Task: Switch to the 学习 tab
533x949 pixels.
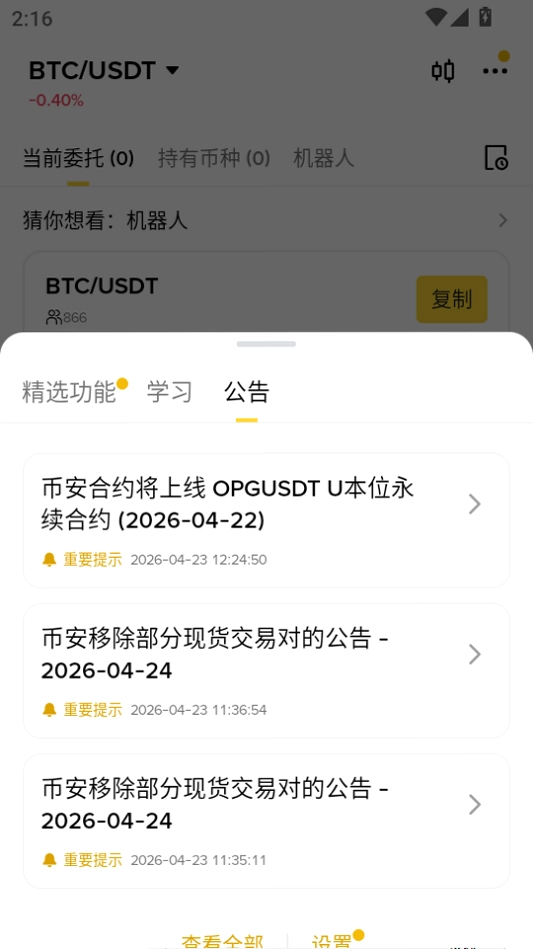Action: [169, 392]
